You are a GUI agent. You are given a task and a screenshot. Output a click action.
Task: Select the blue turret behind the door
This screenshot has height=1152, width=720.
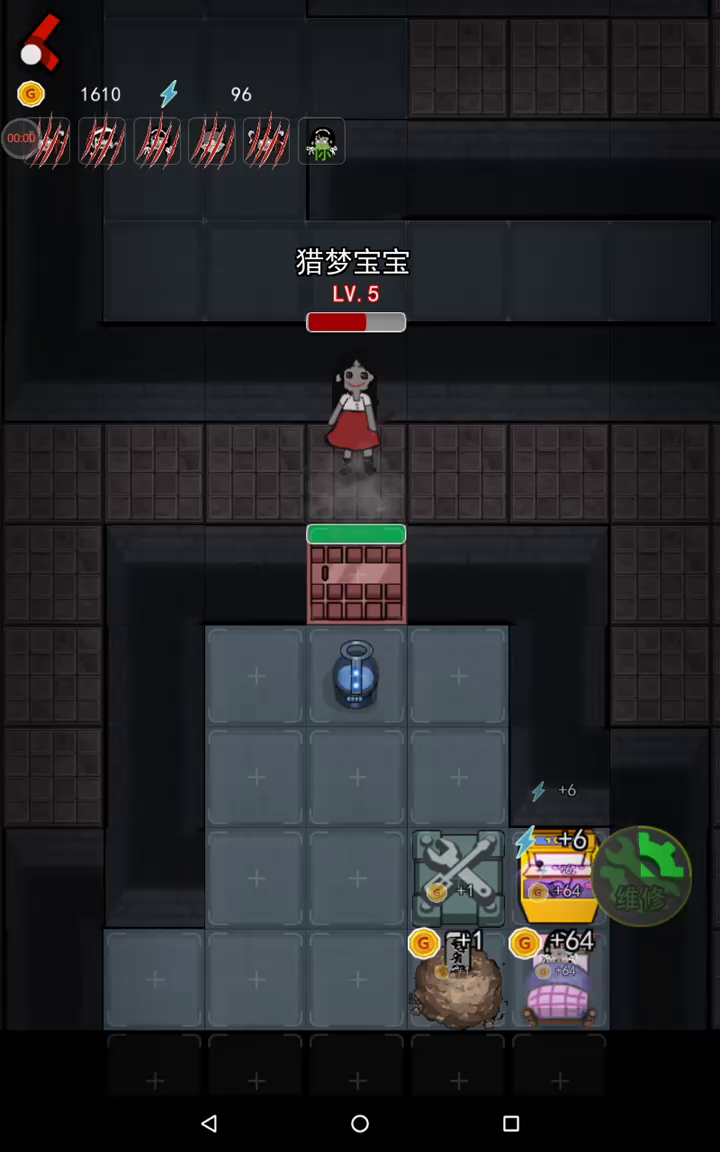(x=356, y=676)
